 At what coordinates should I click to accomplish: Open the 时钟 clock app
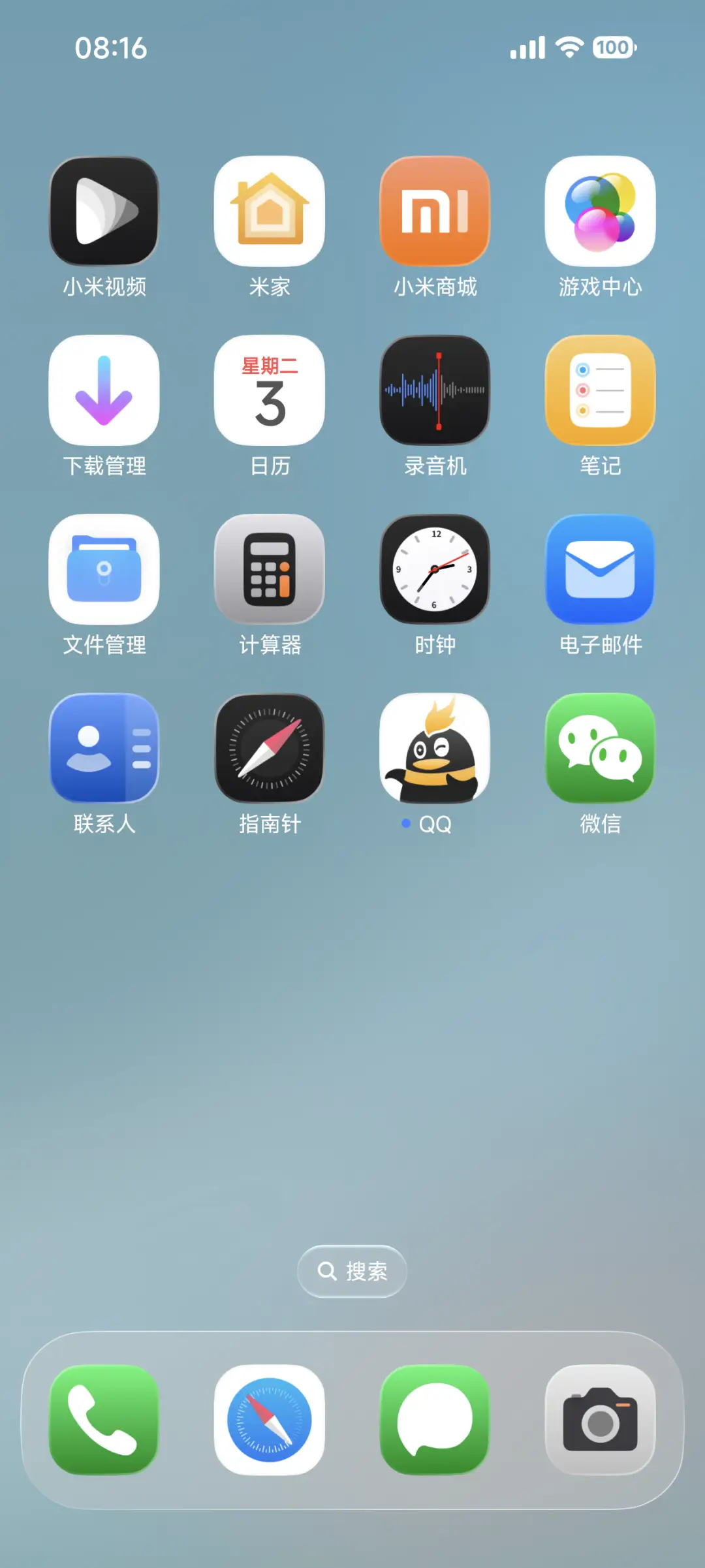coord(435,569)
